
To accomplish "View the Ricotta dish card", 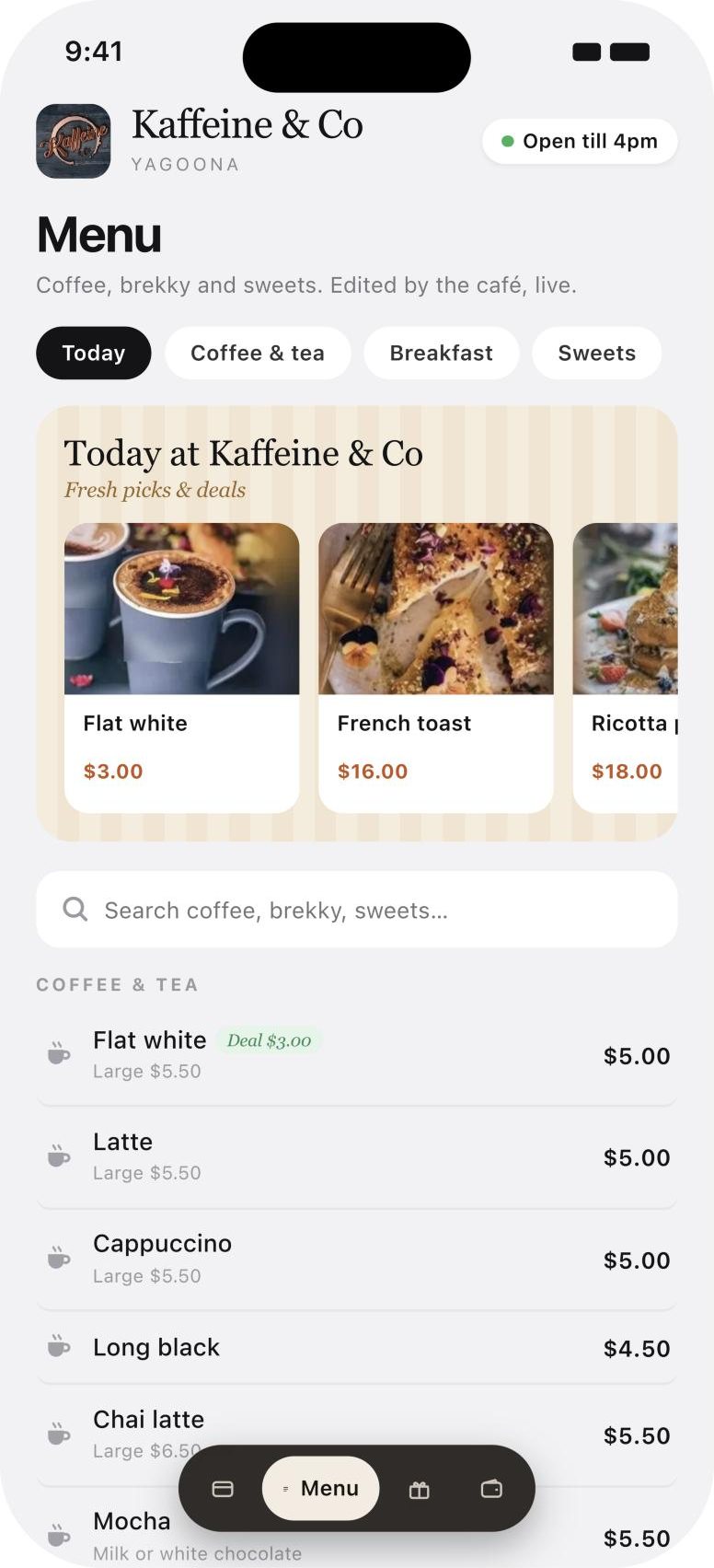I will (626, 668).
